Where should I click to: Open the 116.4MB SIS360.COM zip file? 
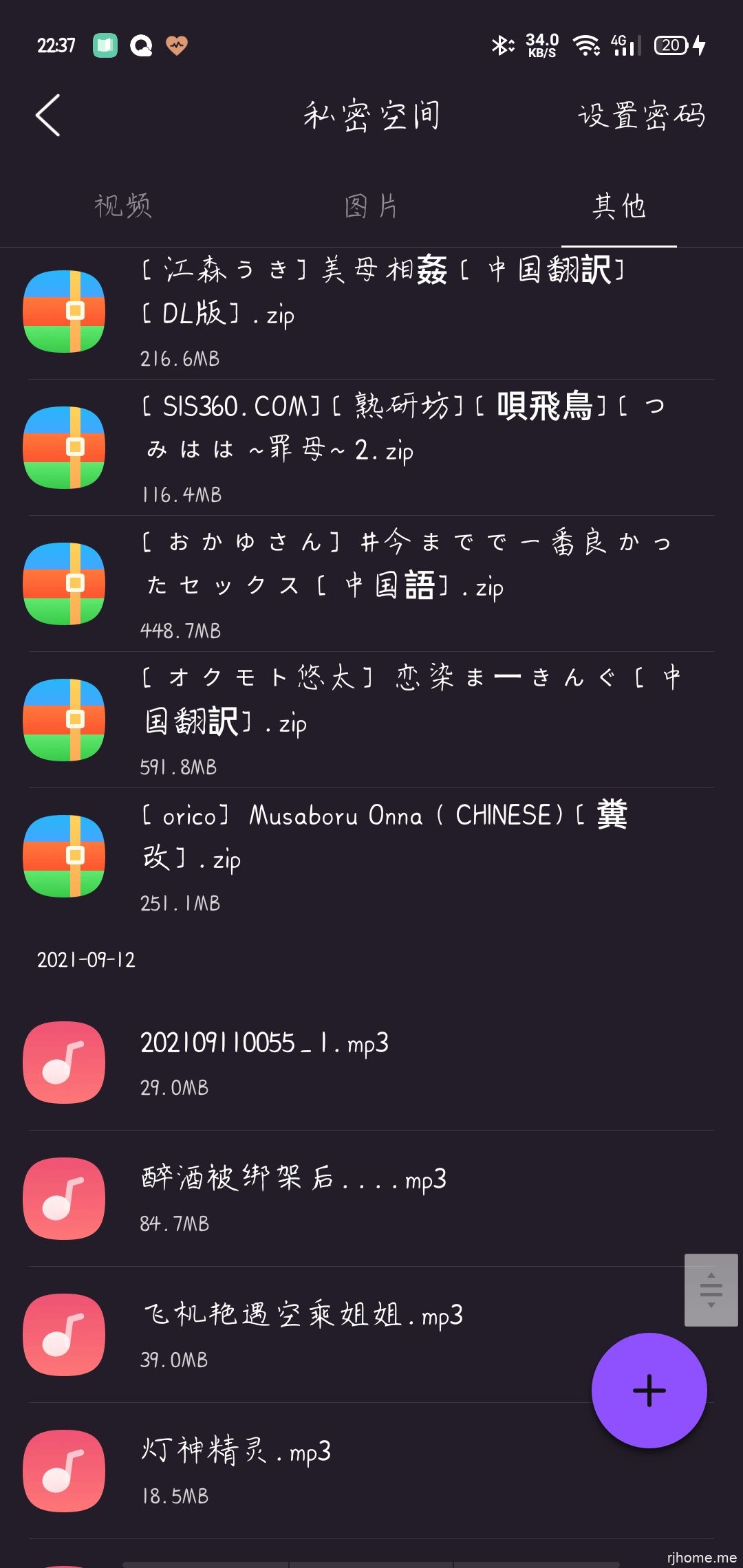click(371, 448)
